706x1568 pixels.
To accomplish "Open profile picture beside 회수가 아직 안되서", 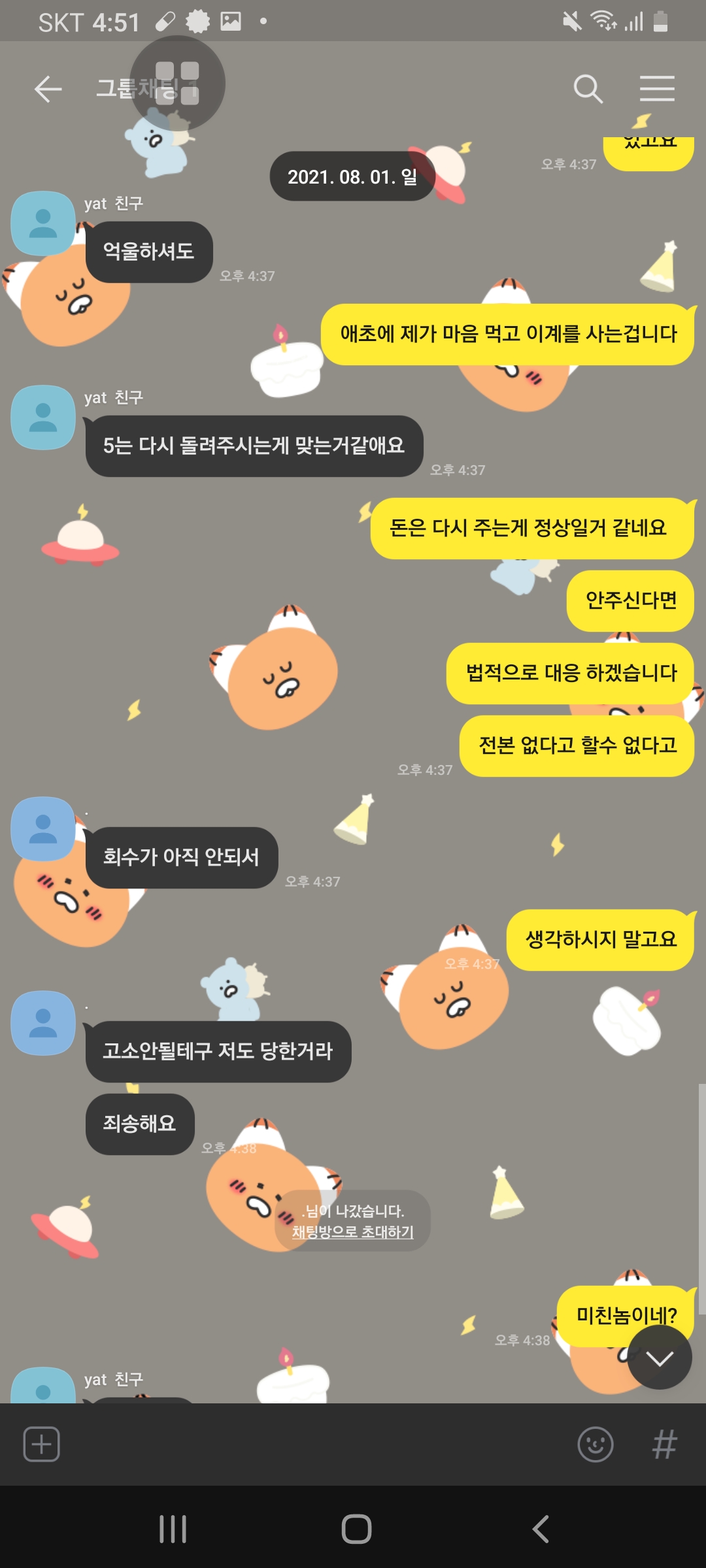I will pyautogui.click(x=43, y=828).
